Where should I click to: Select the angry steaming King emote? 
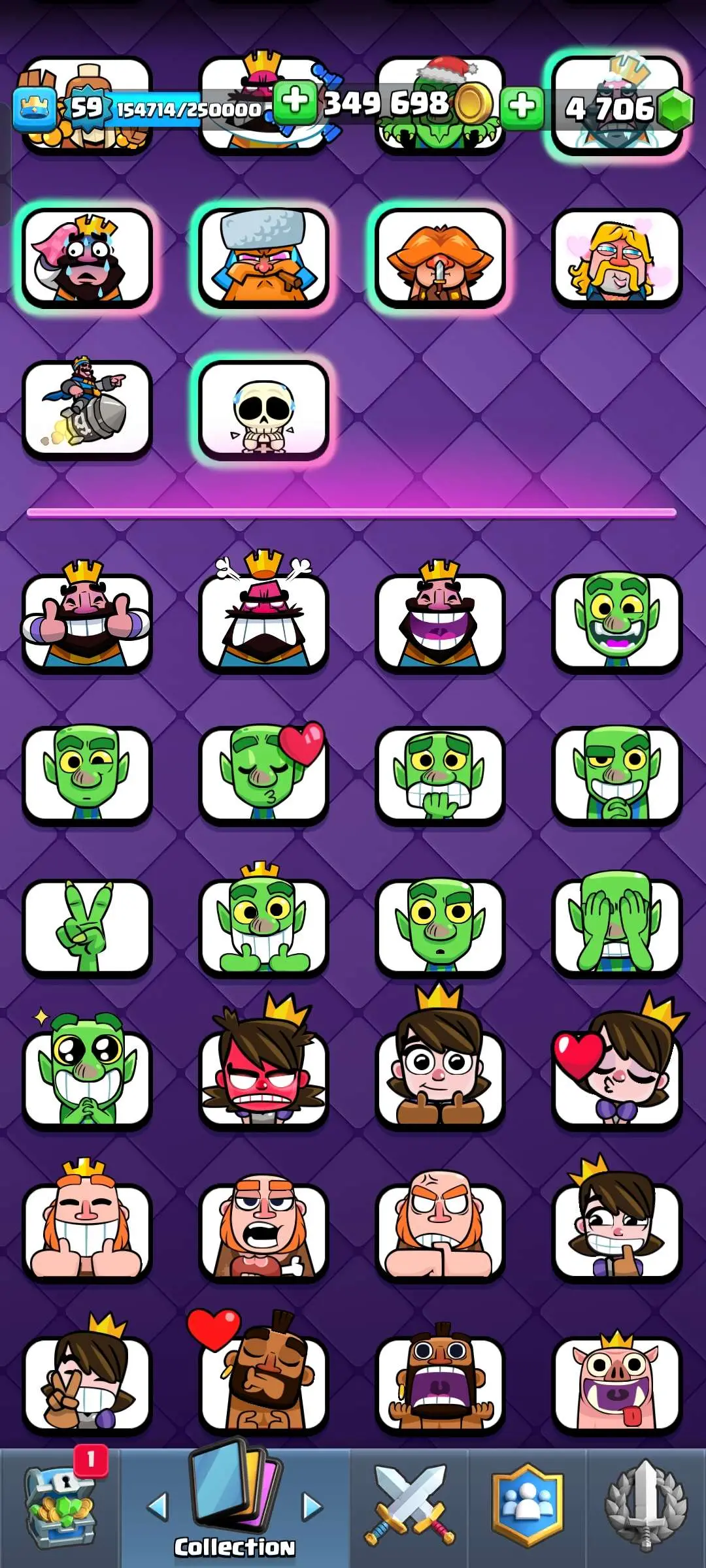click(x=263, y=621)
